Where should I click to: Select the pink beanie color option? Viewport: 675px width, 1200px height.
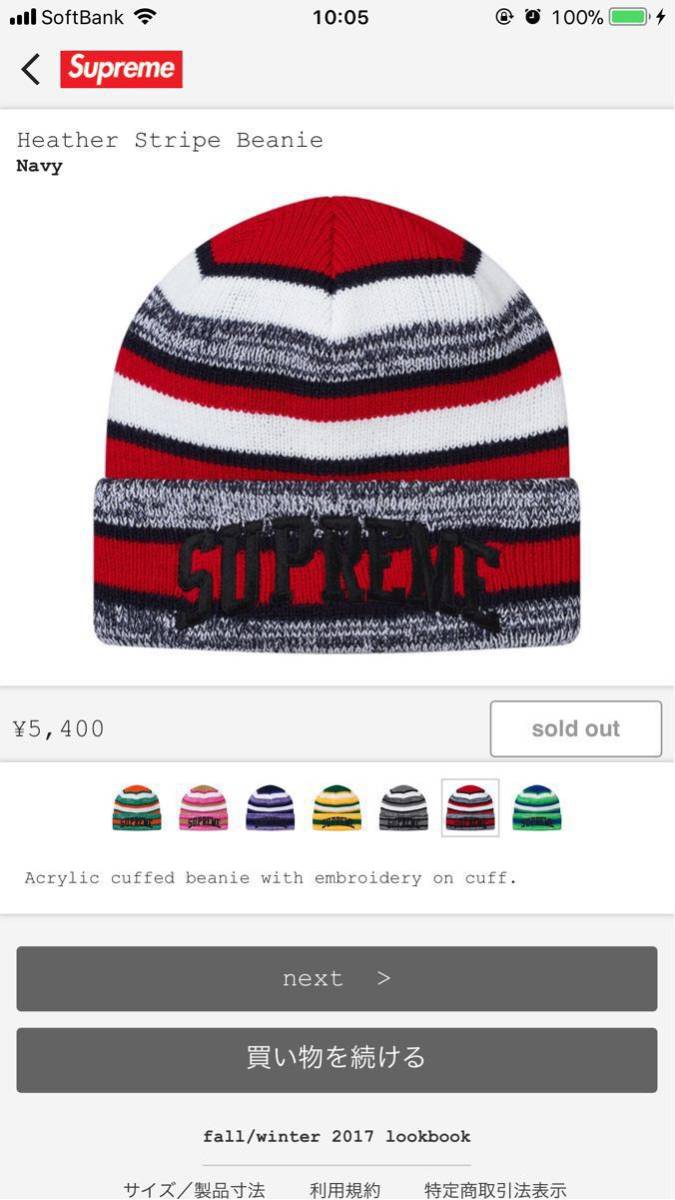[204, 808]
